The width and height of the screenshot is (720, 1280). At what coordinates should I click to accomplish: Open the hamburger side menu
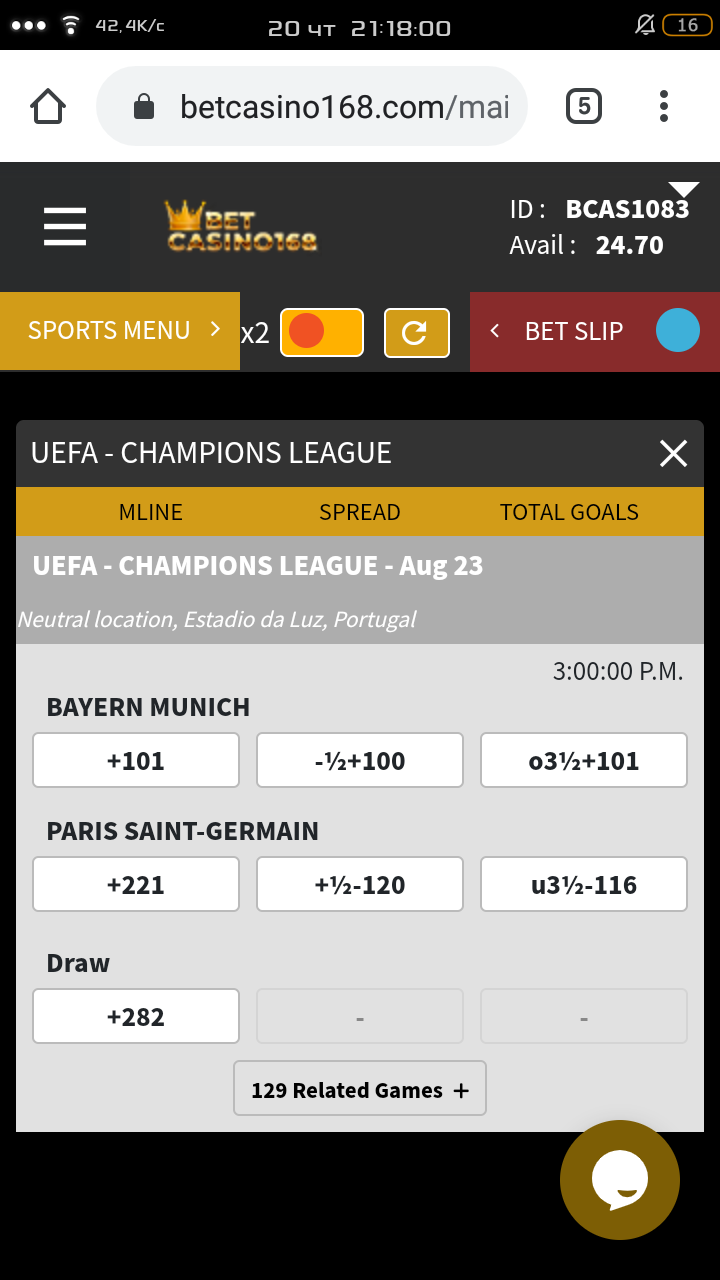tap(65, 226)
